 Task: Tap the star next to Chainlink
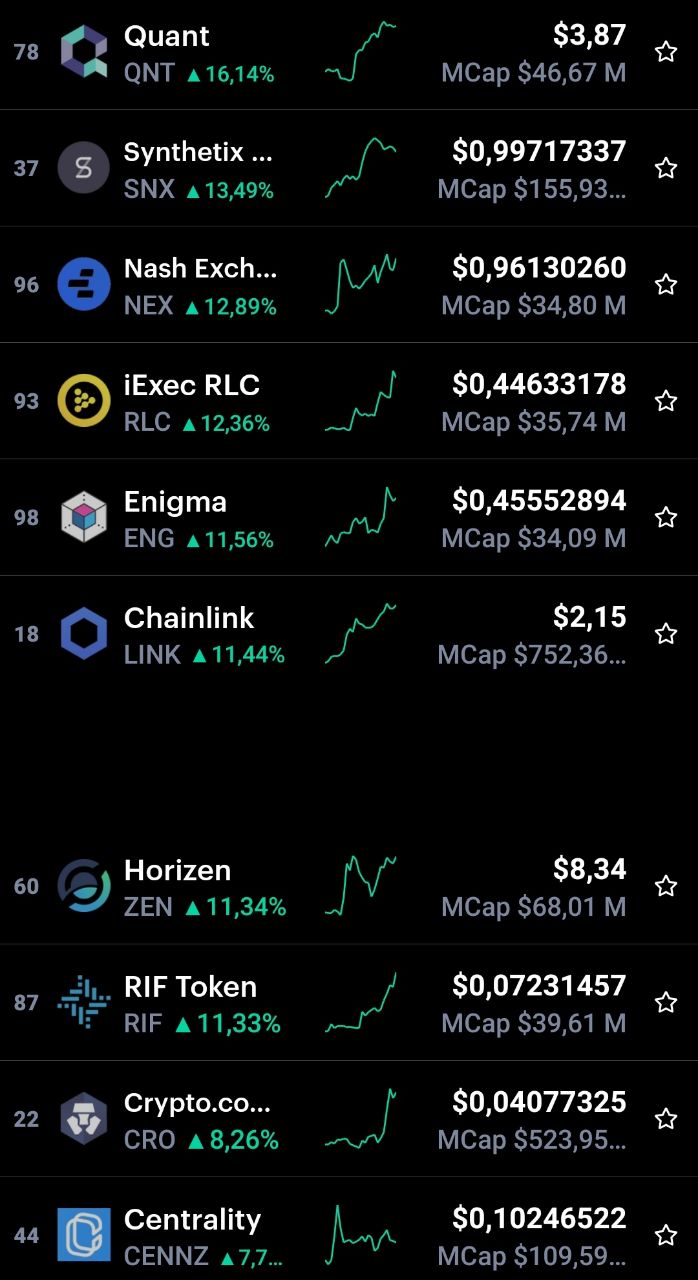pos(666,633)
